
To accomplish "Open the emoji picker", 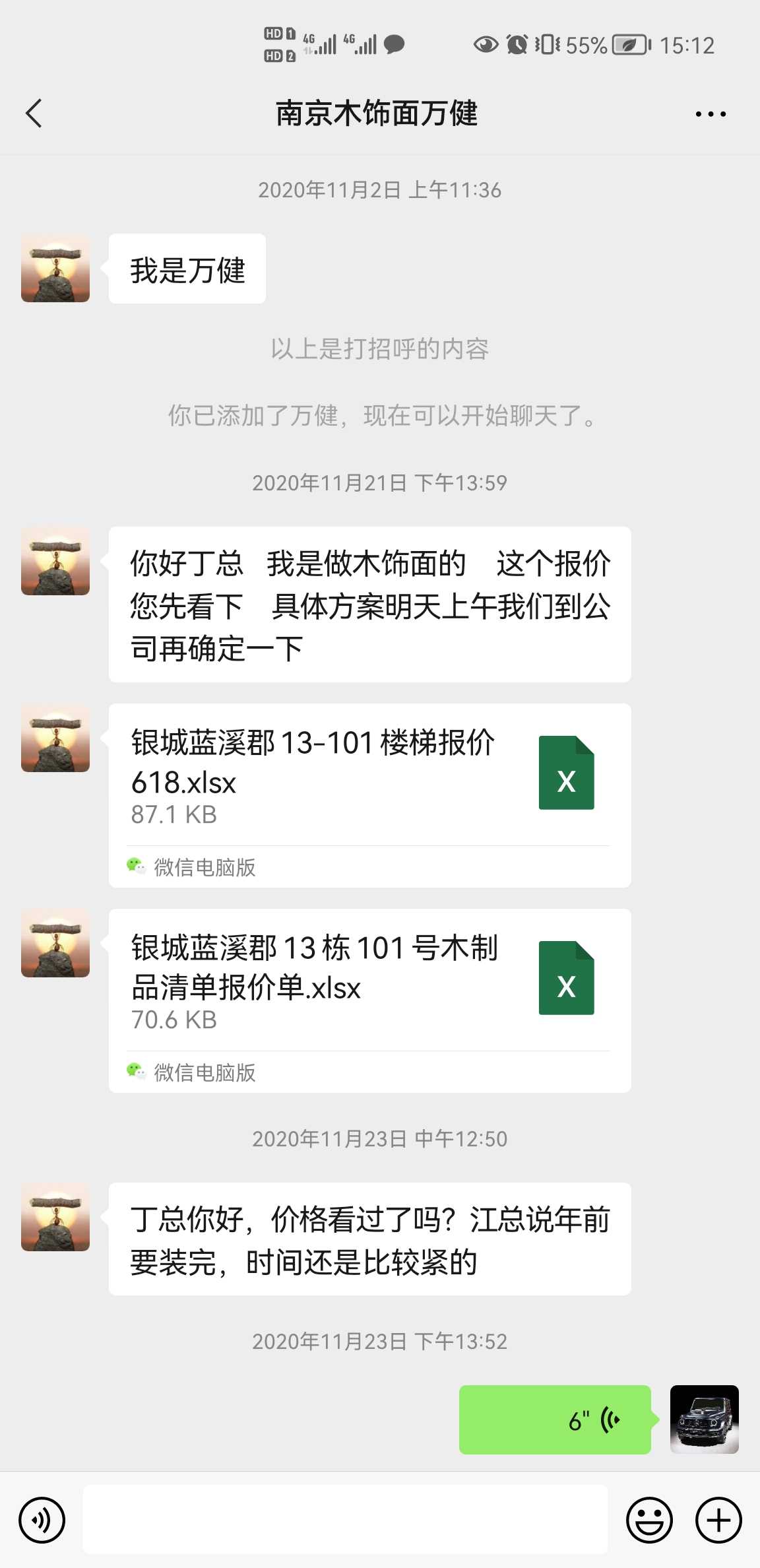I will (649, 1520).
